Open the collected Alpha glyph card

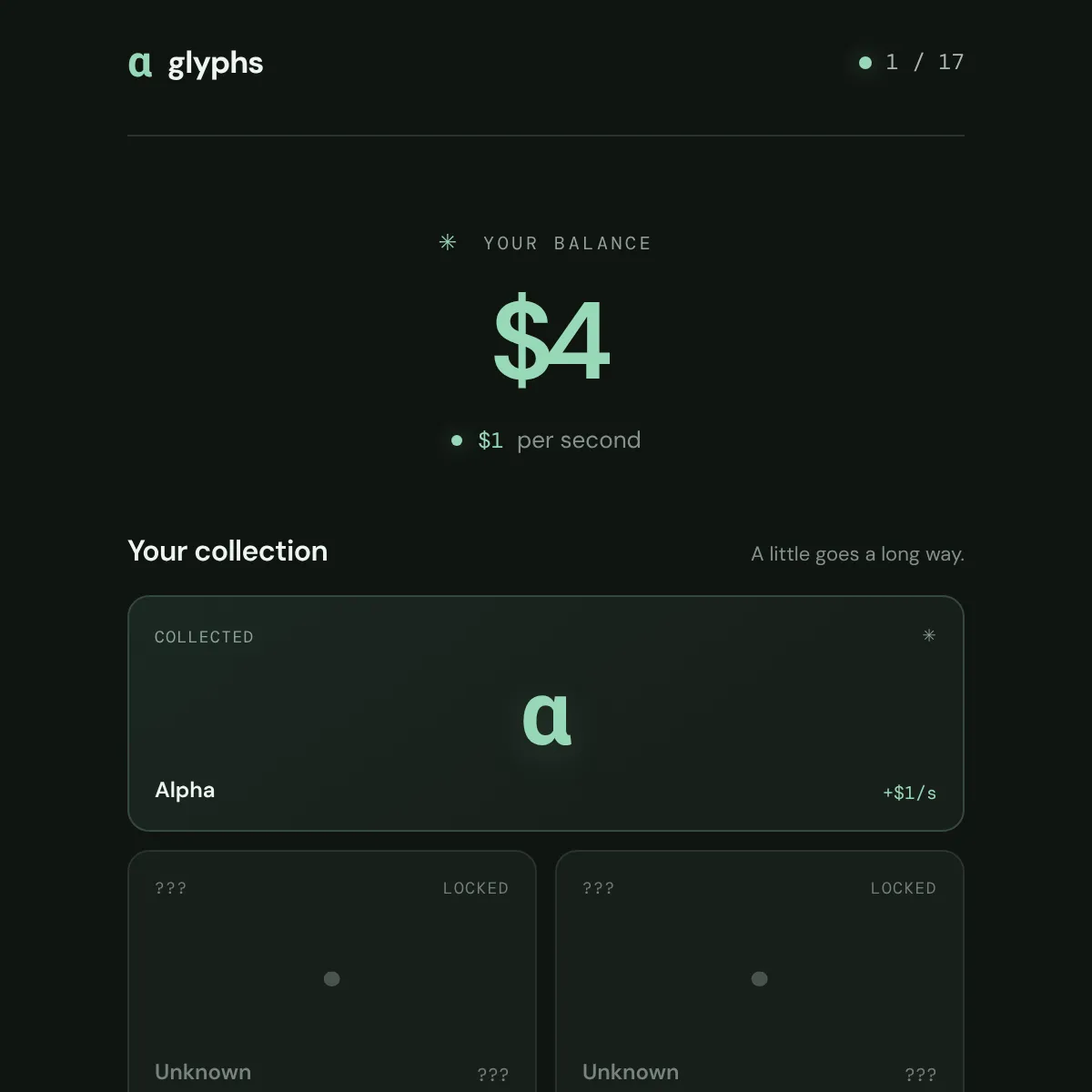[546, 713]
